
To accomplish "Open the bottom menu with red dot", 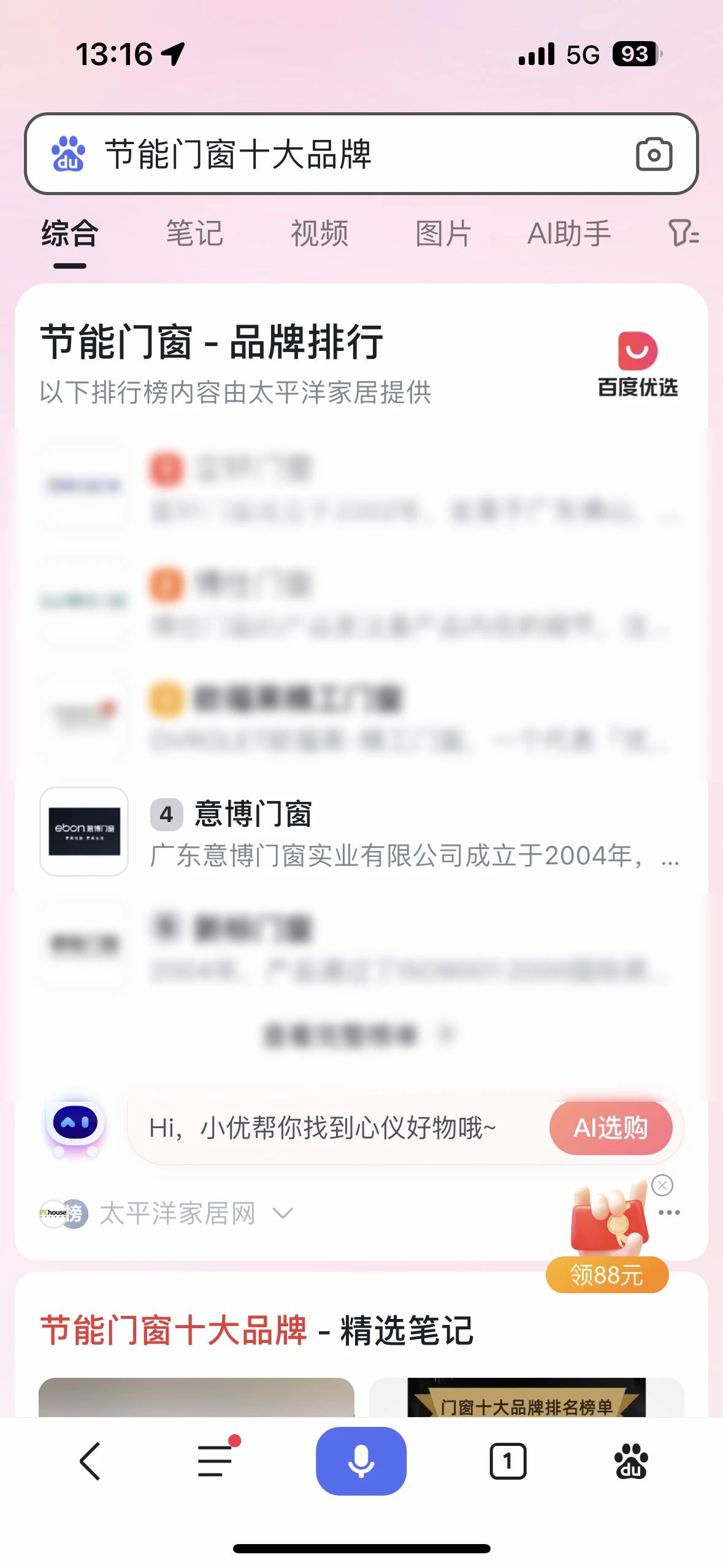I will 215,1461.
